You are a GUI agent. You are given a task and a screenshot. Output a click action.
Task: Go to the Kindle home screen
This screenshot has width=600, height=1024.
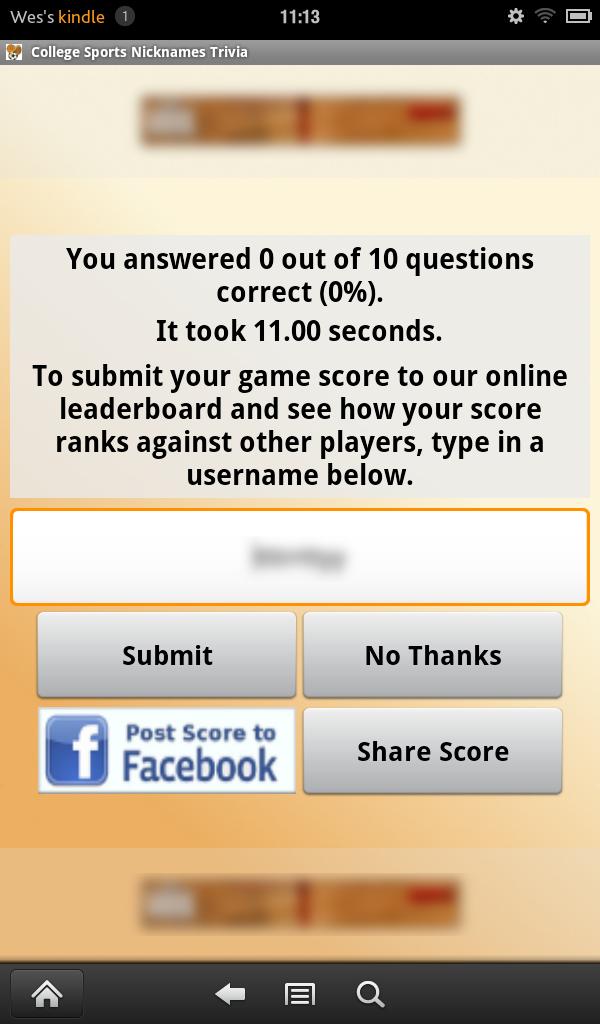(x=47, y=994)
